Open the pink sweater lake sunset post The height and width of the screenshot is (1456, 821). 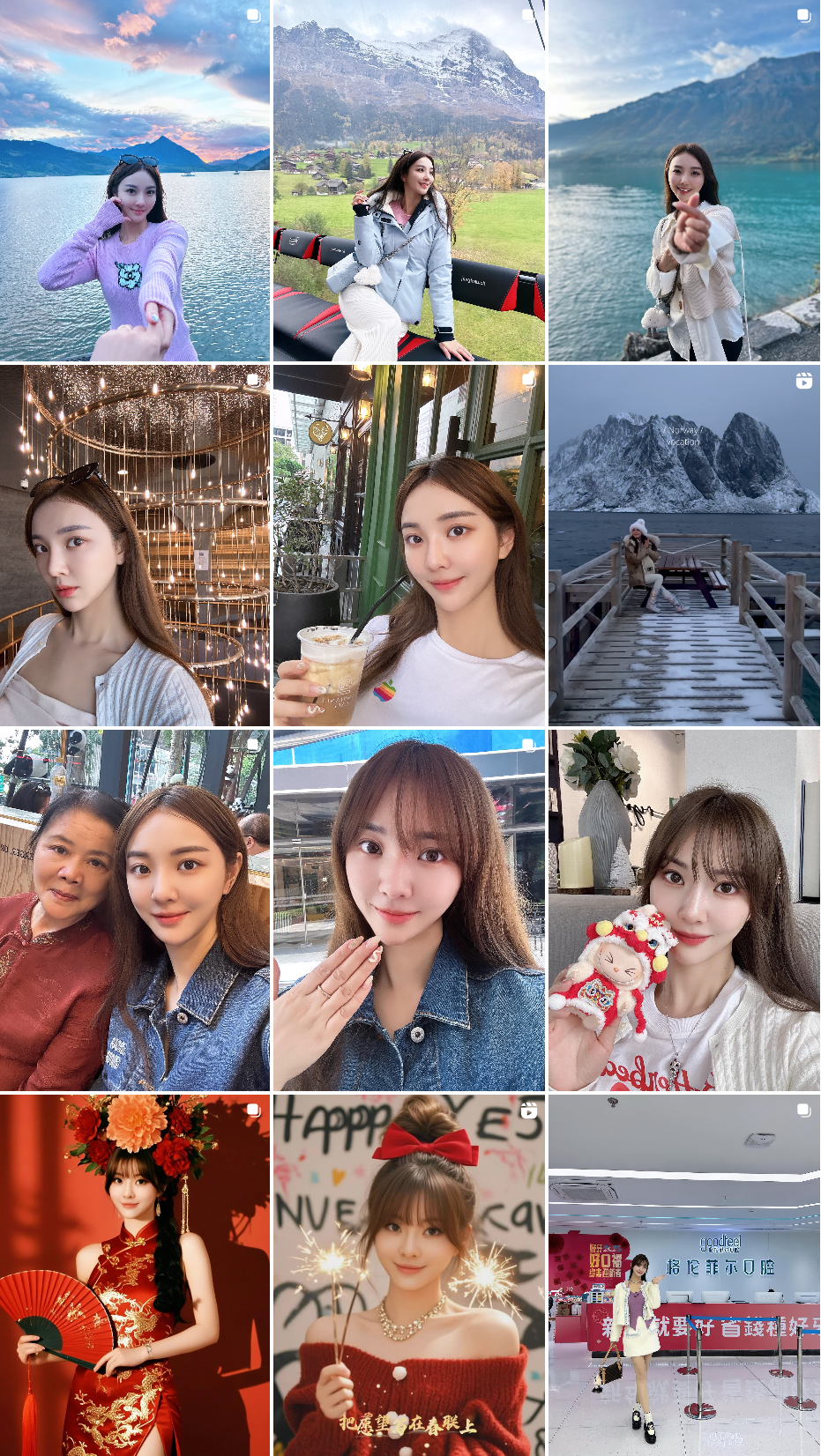tap(135, 181)
